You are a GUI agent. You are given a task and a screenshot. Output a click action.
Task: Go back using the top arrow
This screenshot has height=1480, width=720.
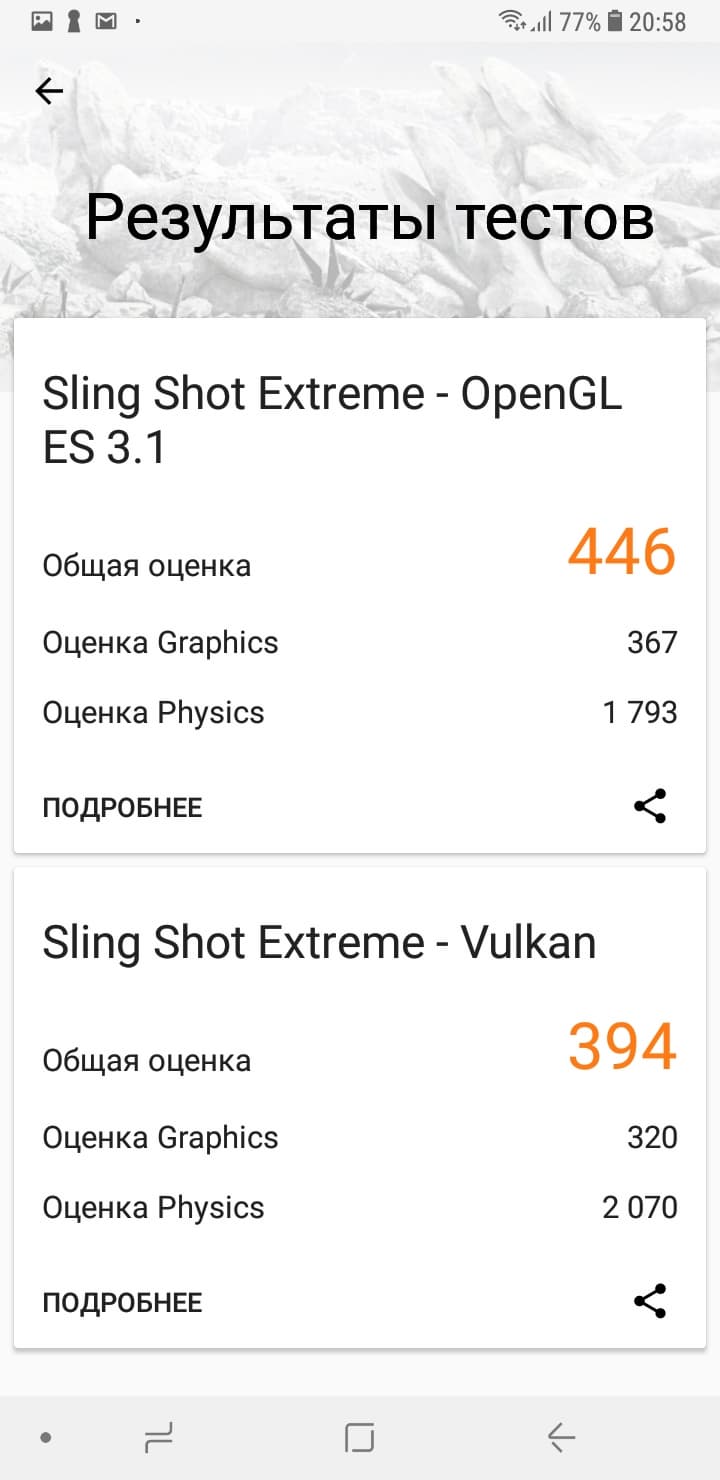pyautogui.click(x=49, y=92)
